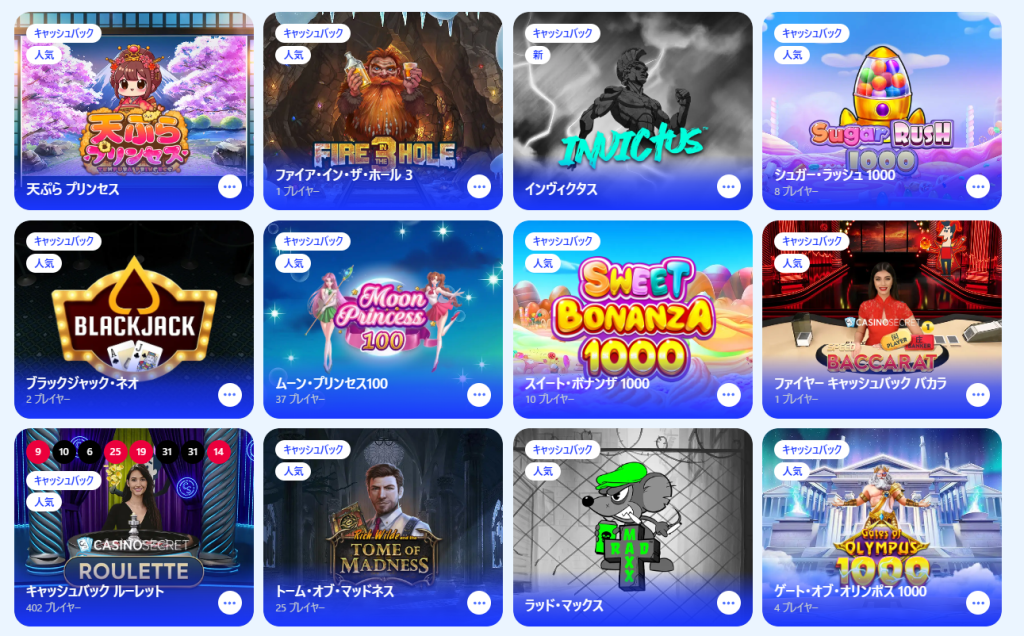
Task: Show the options menu for シュガー・ラッシュ 1000
Action: click(x=978, y=187)
